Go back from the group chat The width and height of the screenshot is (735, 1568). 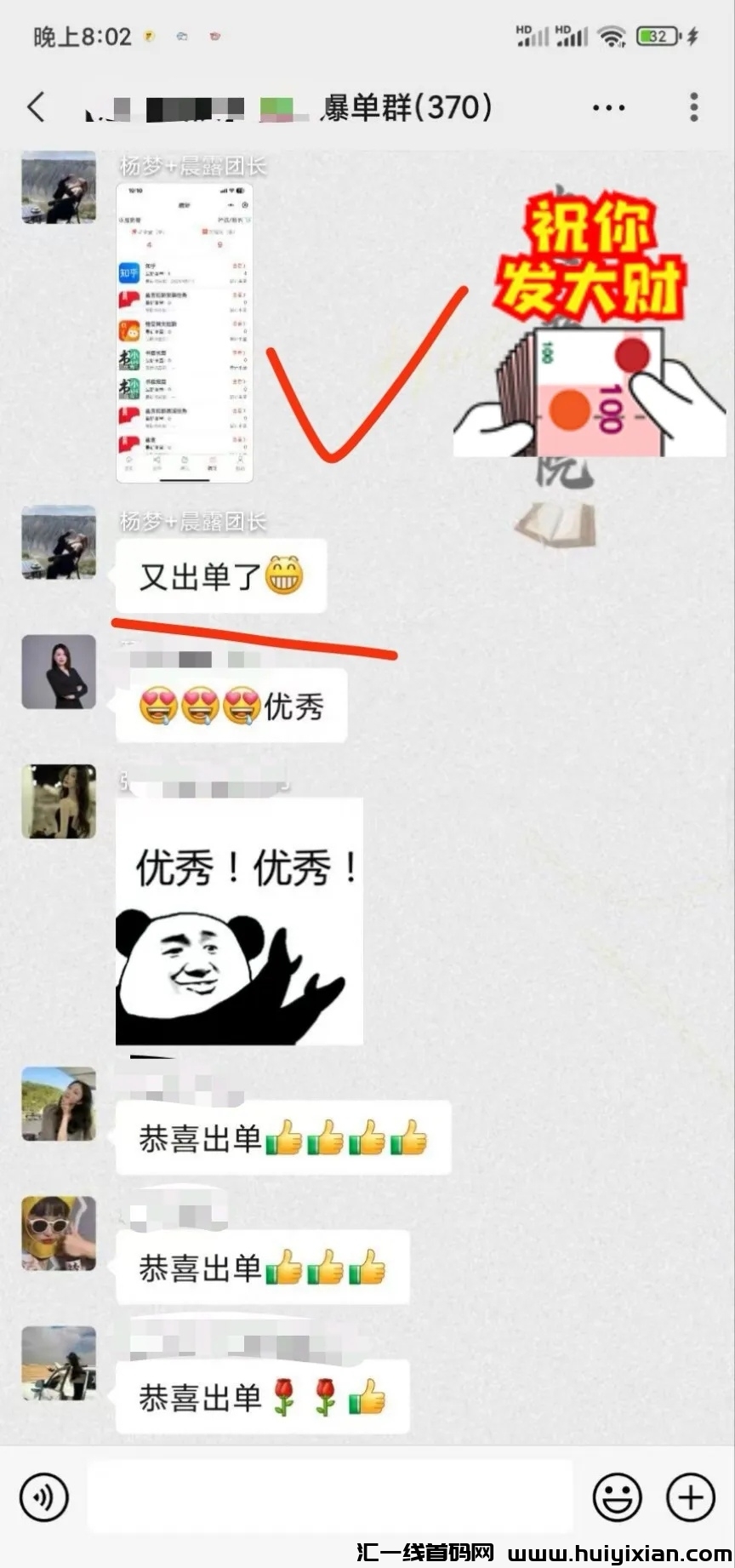[36, 107]
